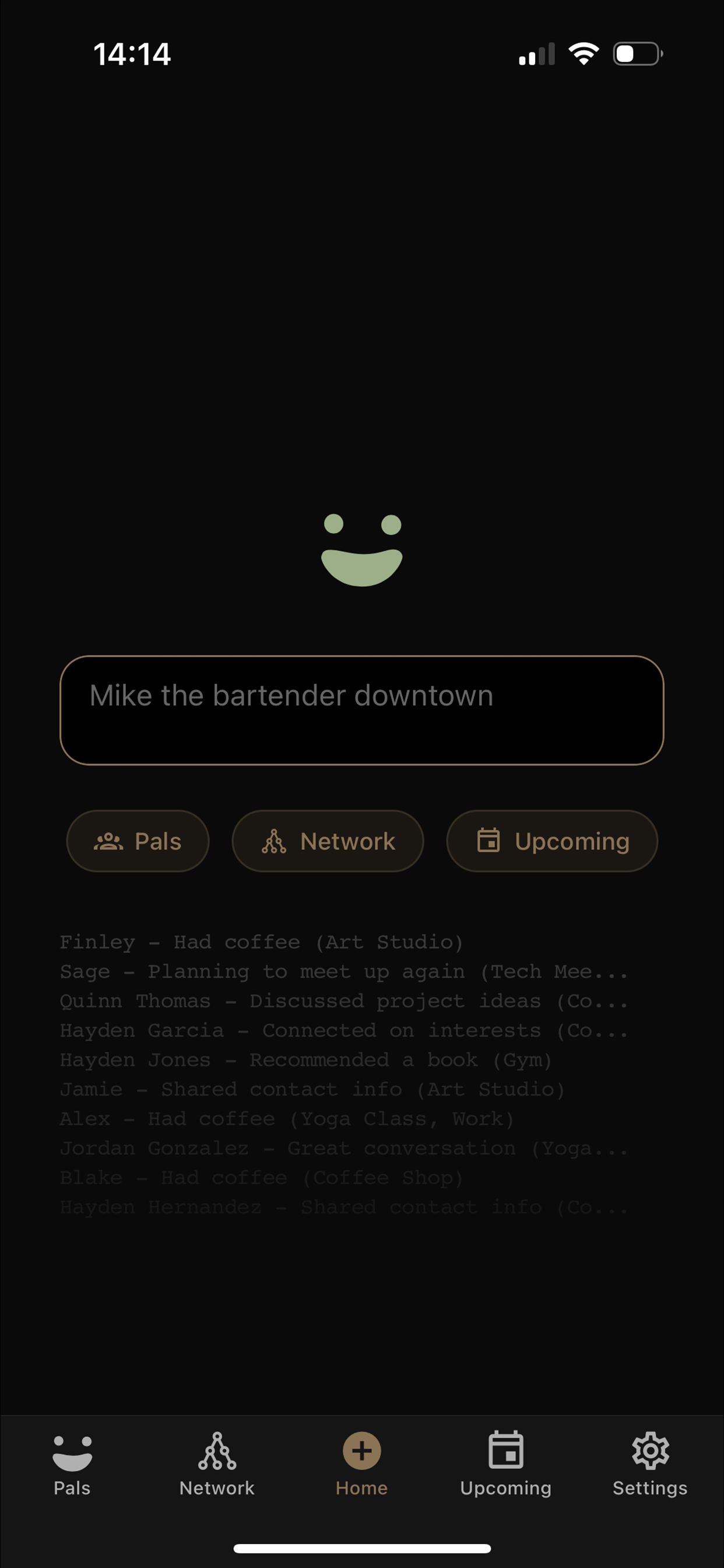This screenshot has width=724, height=1568.
Task: Click the network icon inside the Network chip
Action: point(275,841)
